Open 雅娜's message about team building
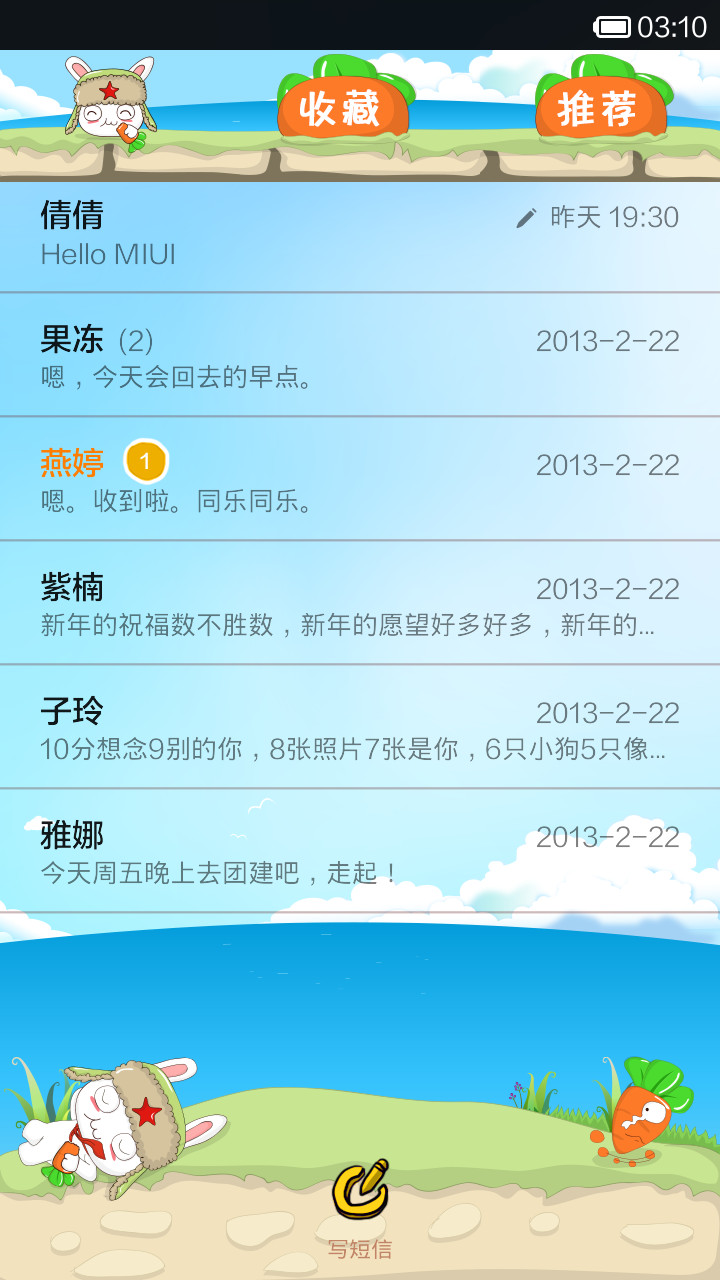 point(360,851)
